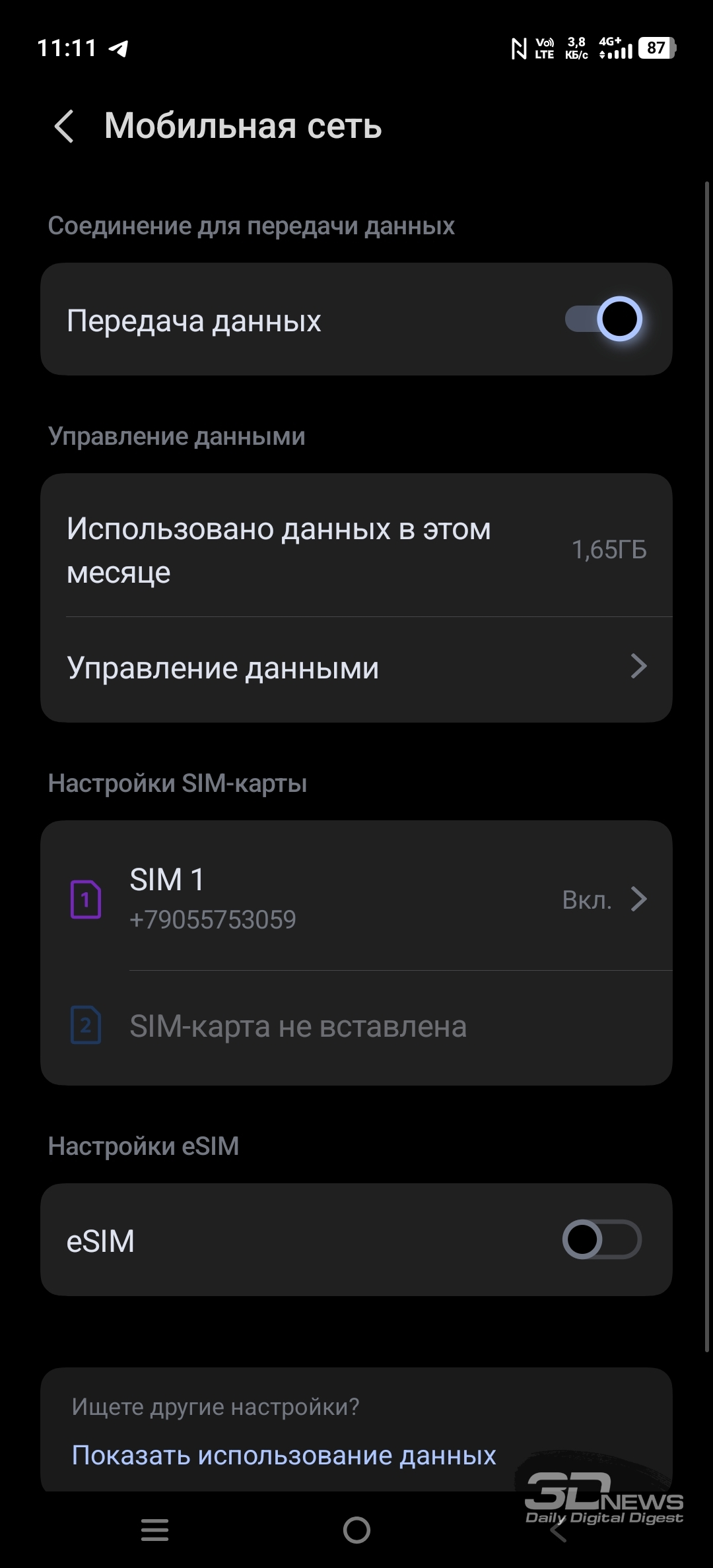Enable the eSIM toggle

coord(601,1239)
